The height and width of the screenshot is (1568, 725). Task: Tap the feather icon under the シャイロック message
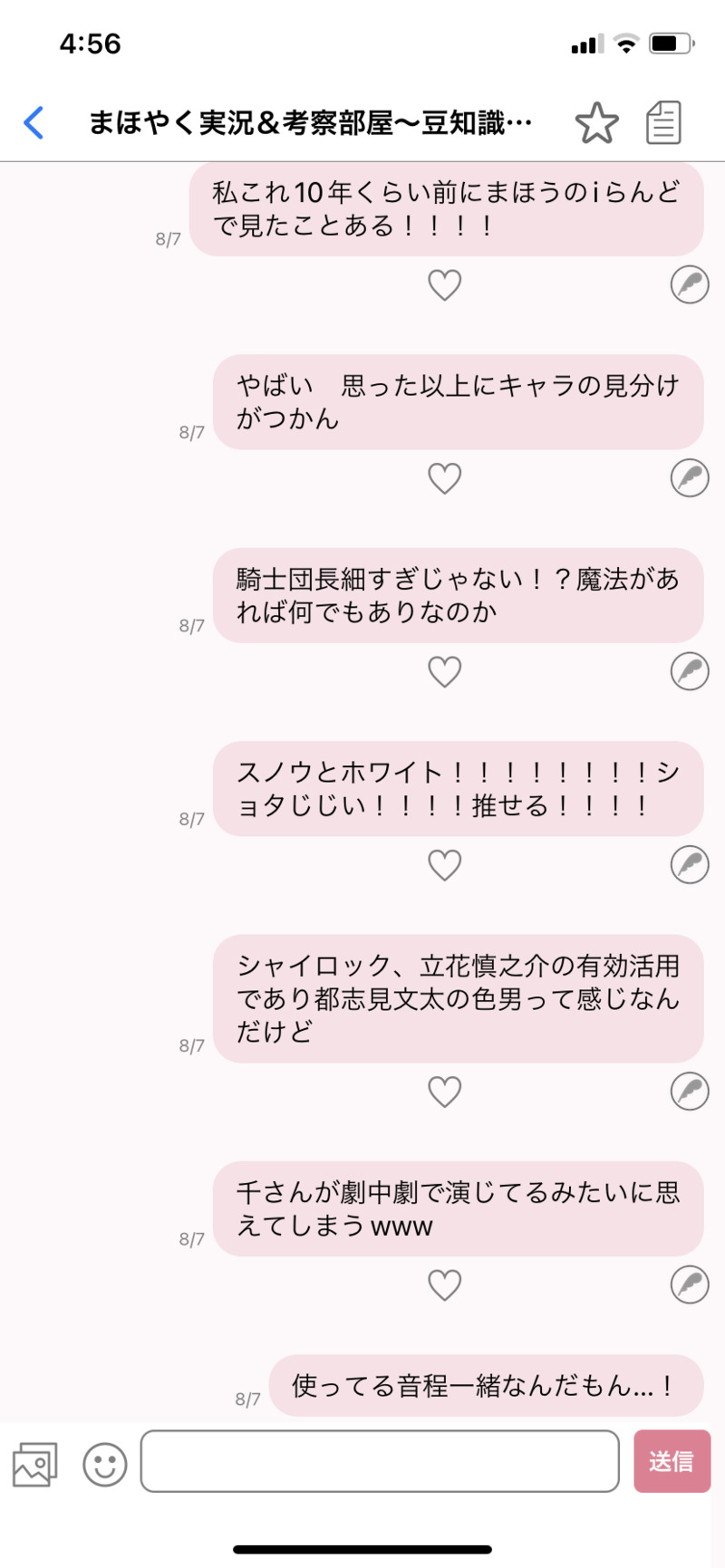click(x=689, y=1092)
